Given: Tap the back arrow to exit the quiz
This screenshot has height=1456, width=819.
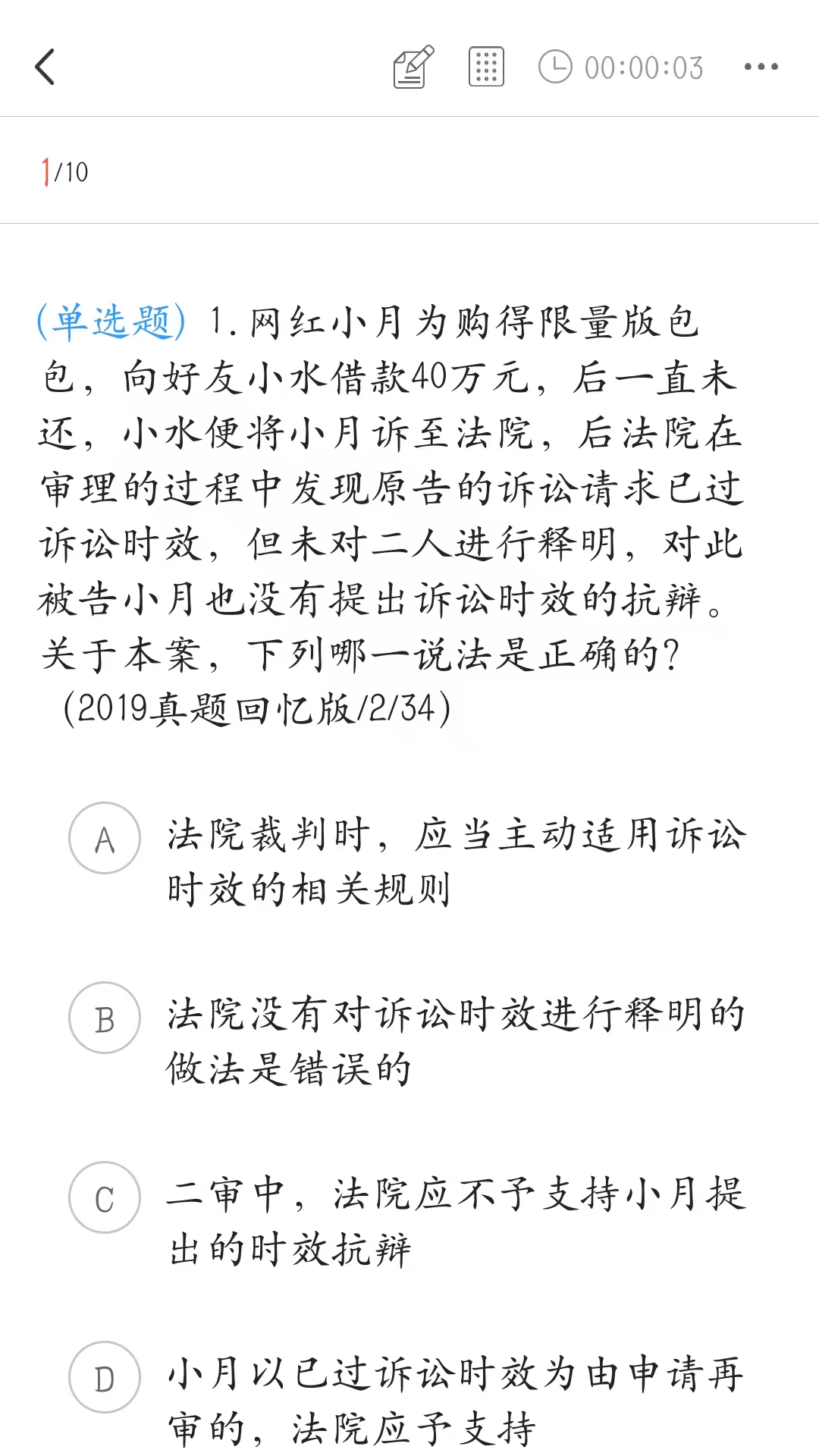Looking at the screenshot, I should click(x=47, y=66).
